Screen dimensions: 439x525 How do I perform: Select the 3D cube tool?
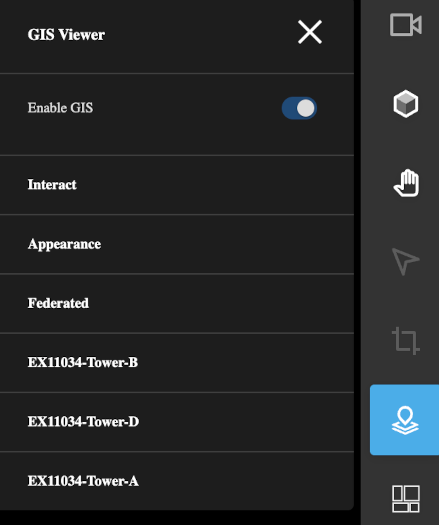coord(406,104)
